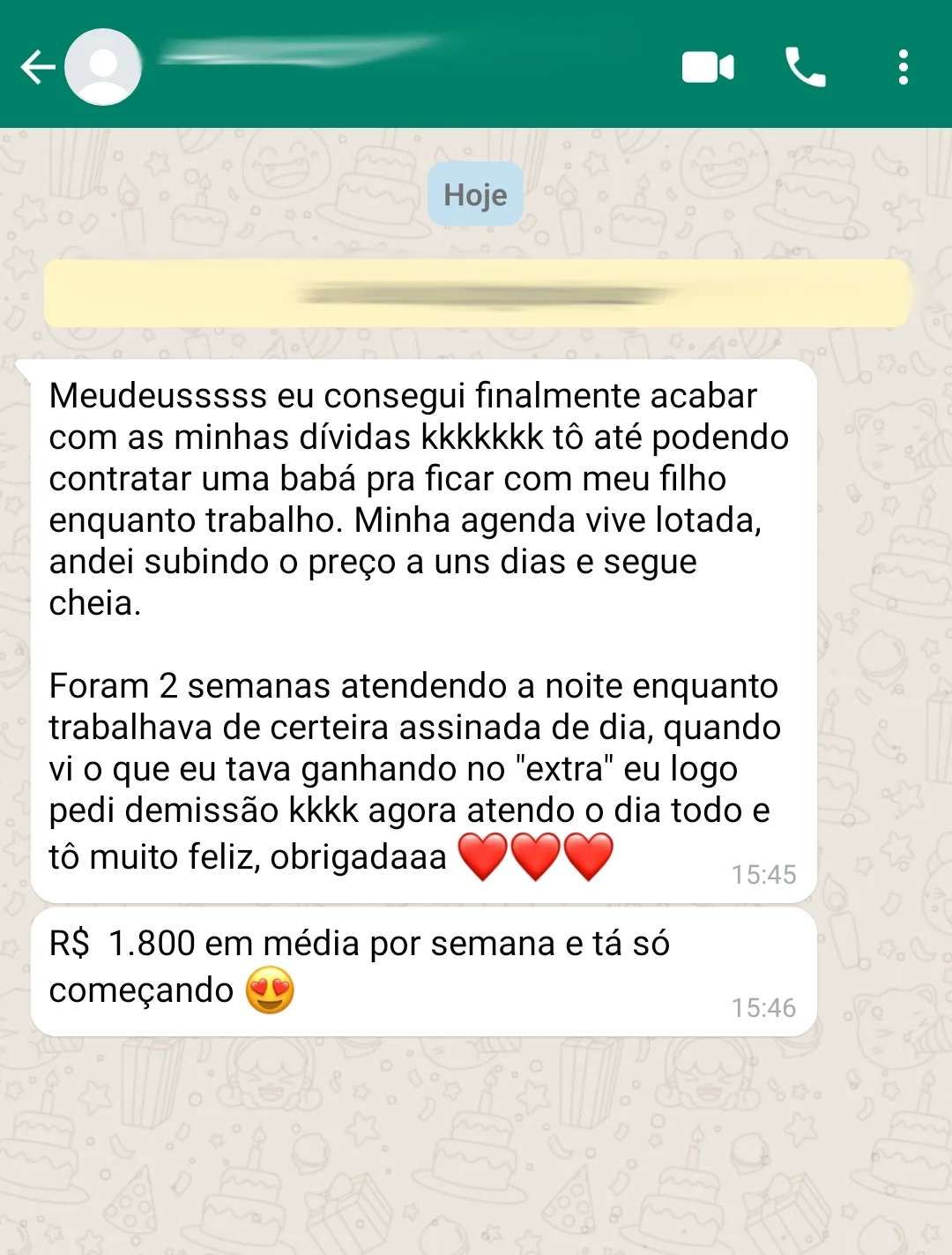The height and width of the screenshot is (1255, 952).
Task: Start a video call
Action: coord(708,67)
